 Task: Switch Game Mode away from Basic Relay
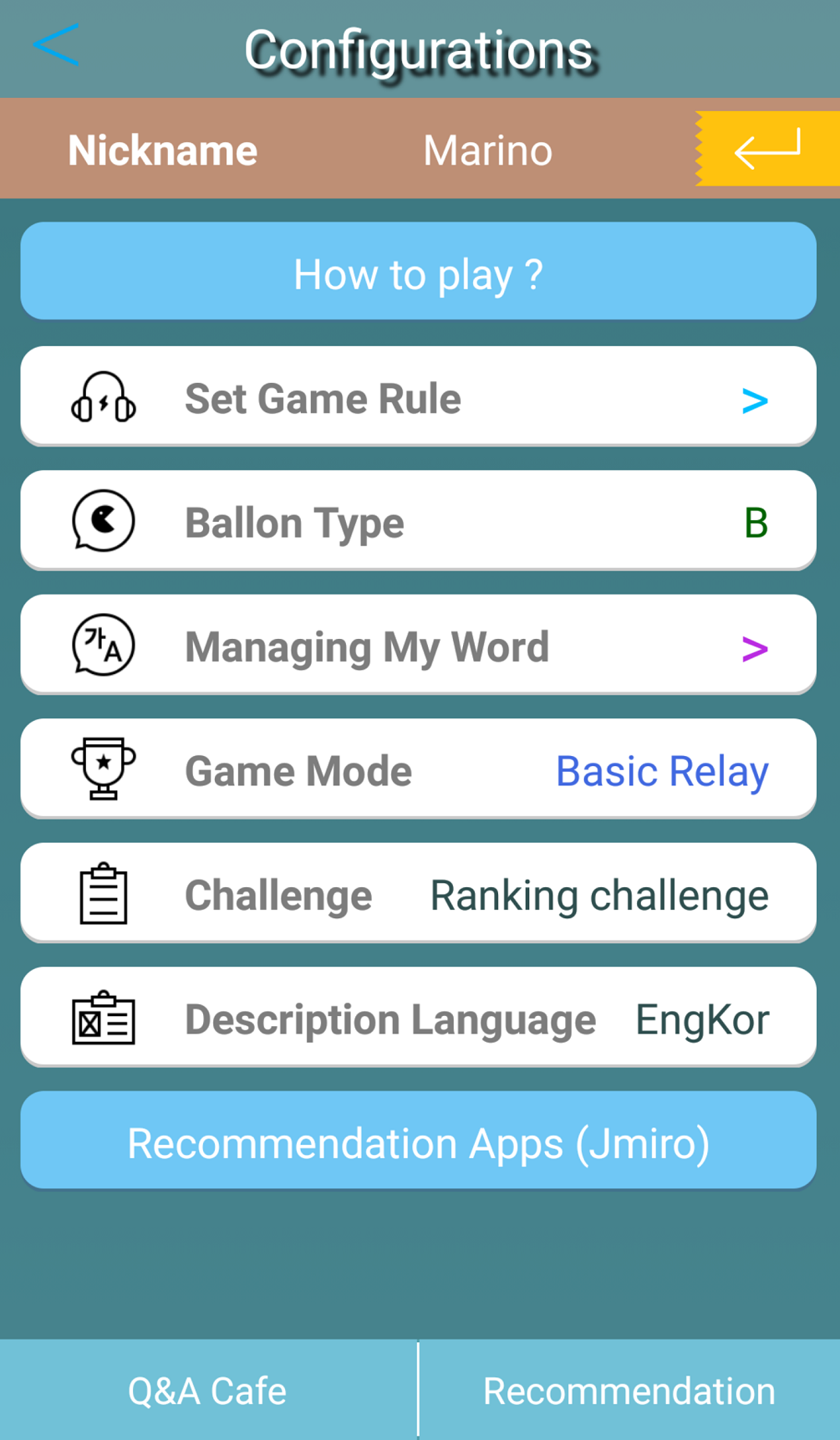click(662, 770)
